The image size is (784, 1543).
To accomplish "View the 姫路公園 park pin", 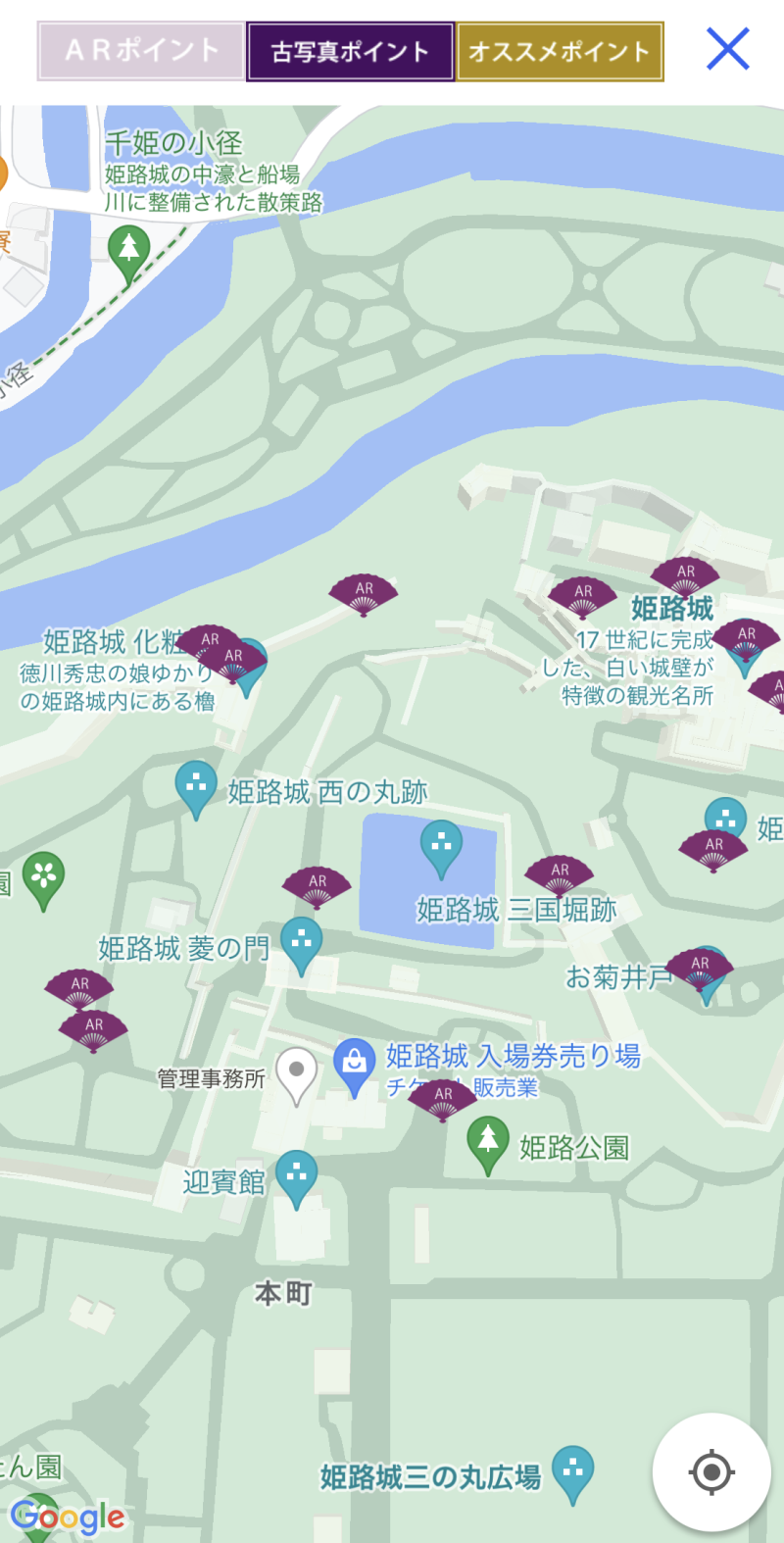I will pyautogui.click(x=488, y=1143).
